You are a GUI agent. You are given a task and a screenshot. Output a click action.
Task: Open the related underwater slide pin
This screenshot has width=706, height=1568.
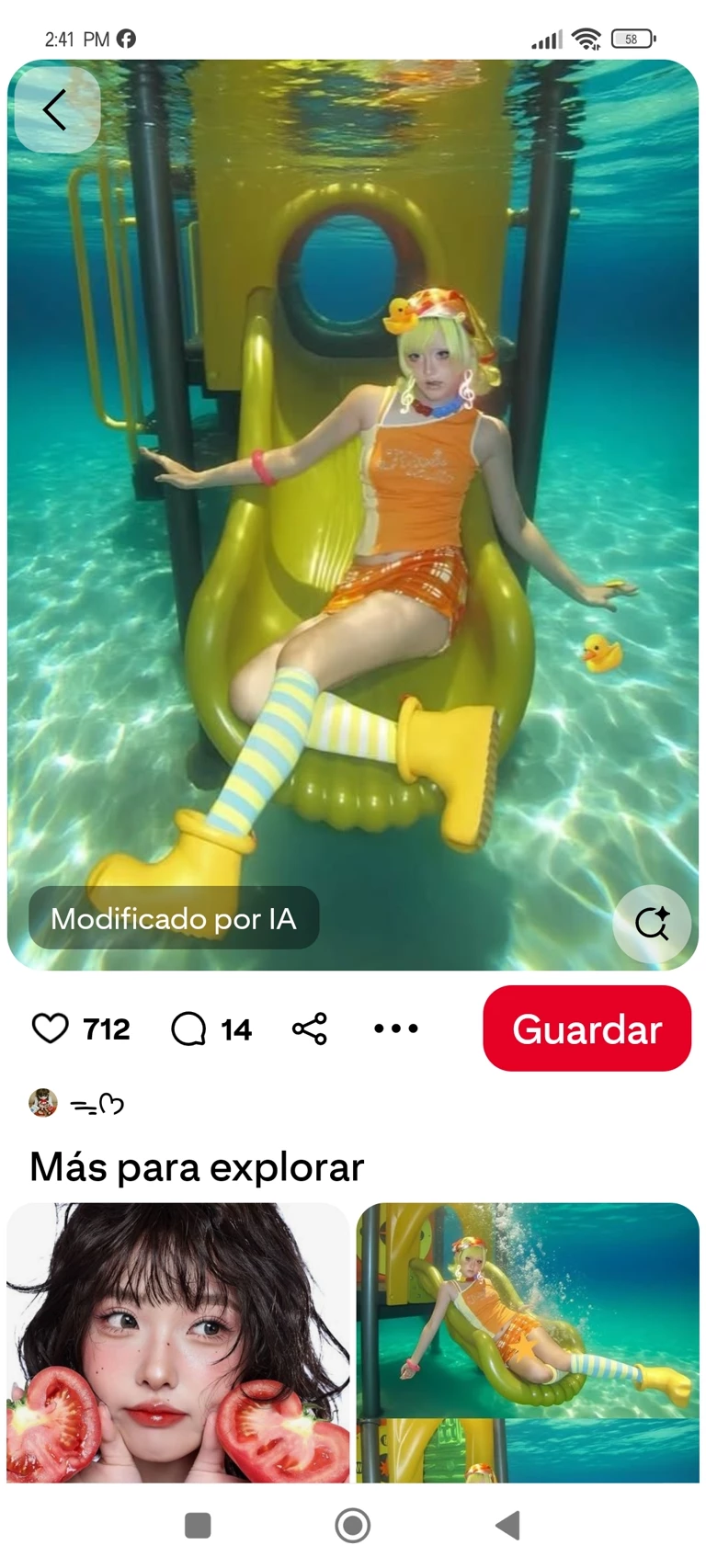[x=528, y=1310]
